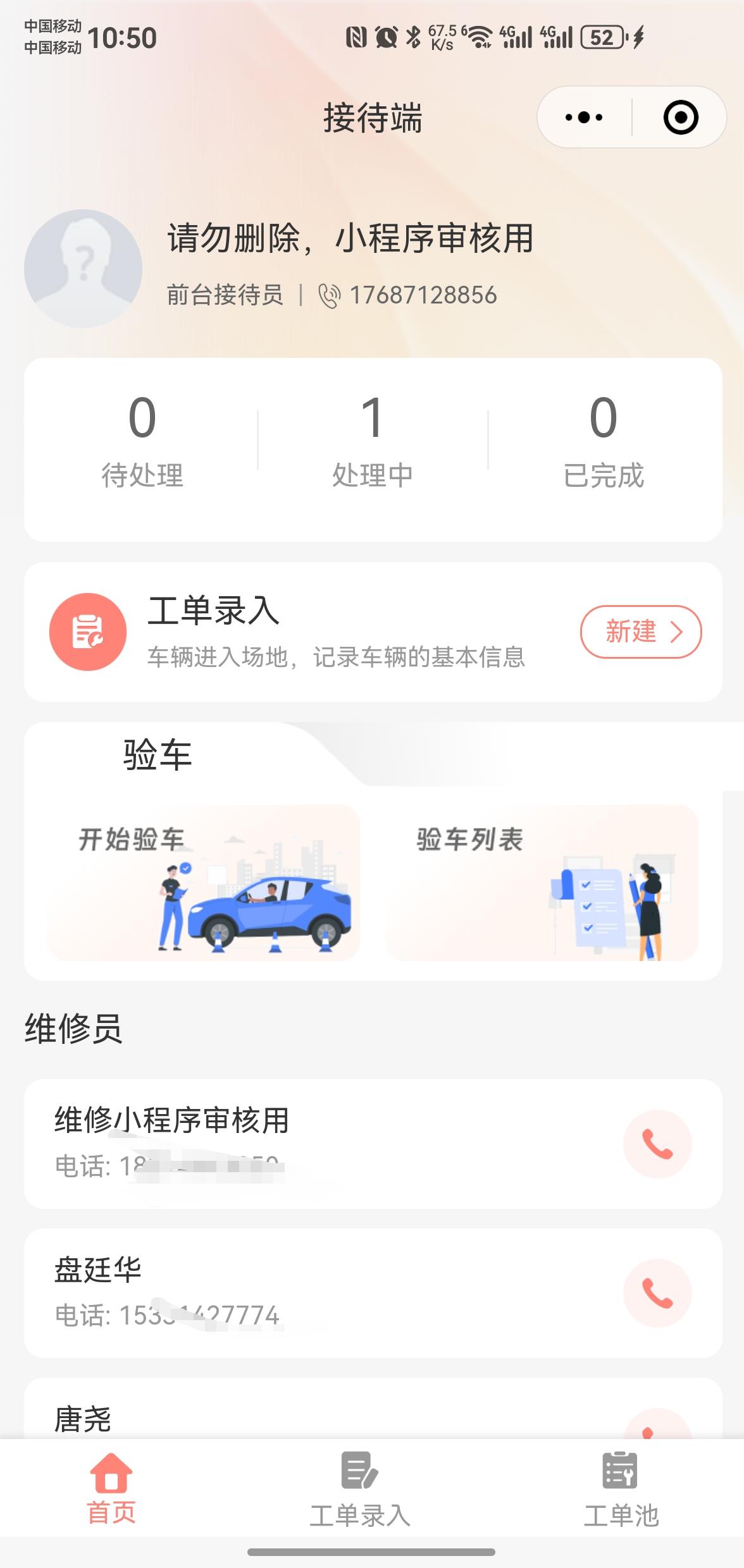
Task: Open the profile avatar
Action: pyautogui.click(x=83, y=269)
